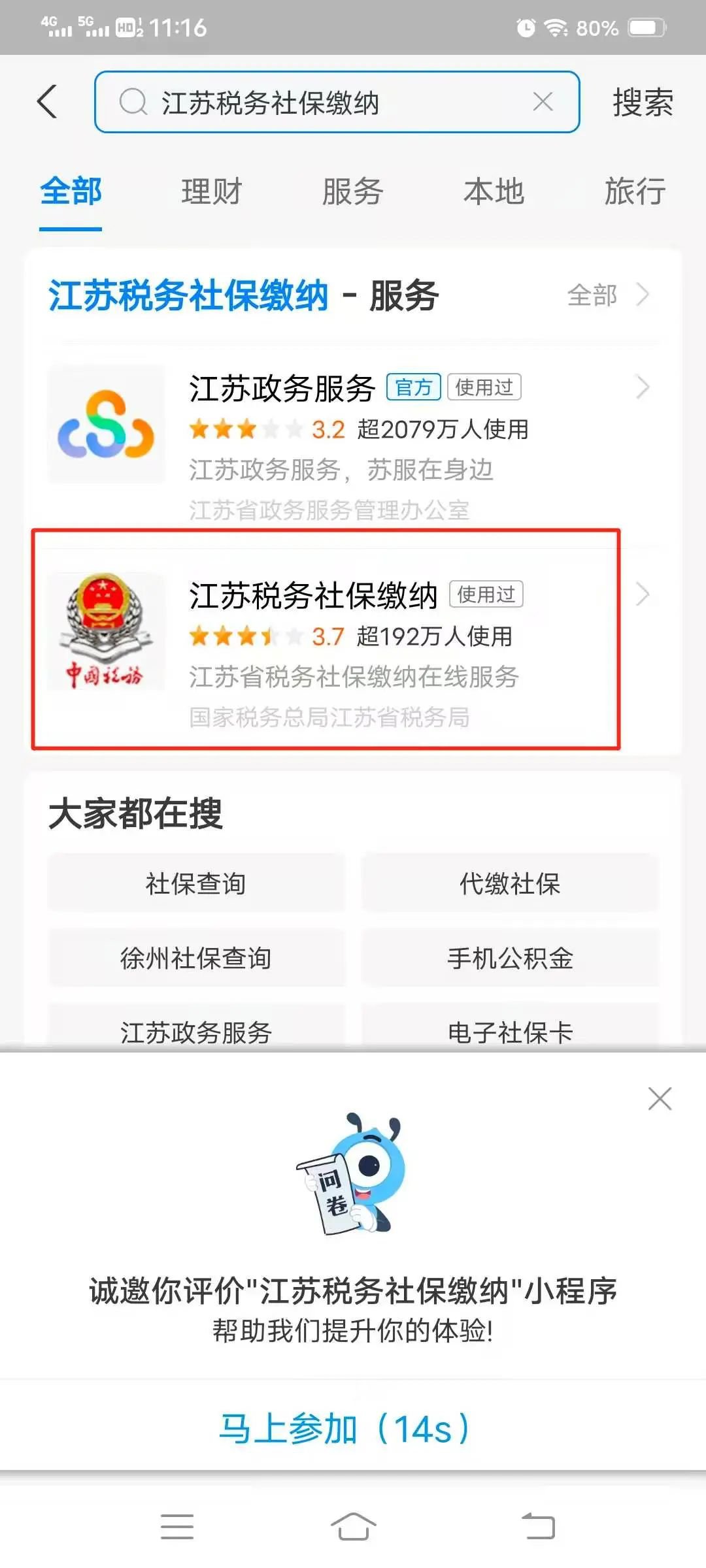
Task: Search for 代缴社保
Action: (510, 884)
